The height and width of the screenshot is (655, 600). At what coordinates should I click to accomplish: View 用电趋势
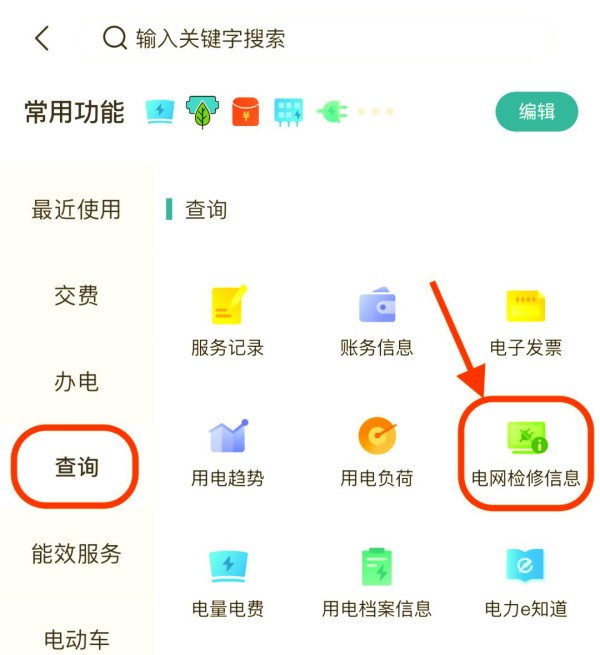[227, 452]
